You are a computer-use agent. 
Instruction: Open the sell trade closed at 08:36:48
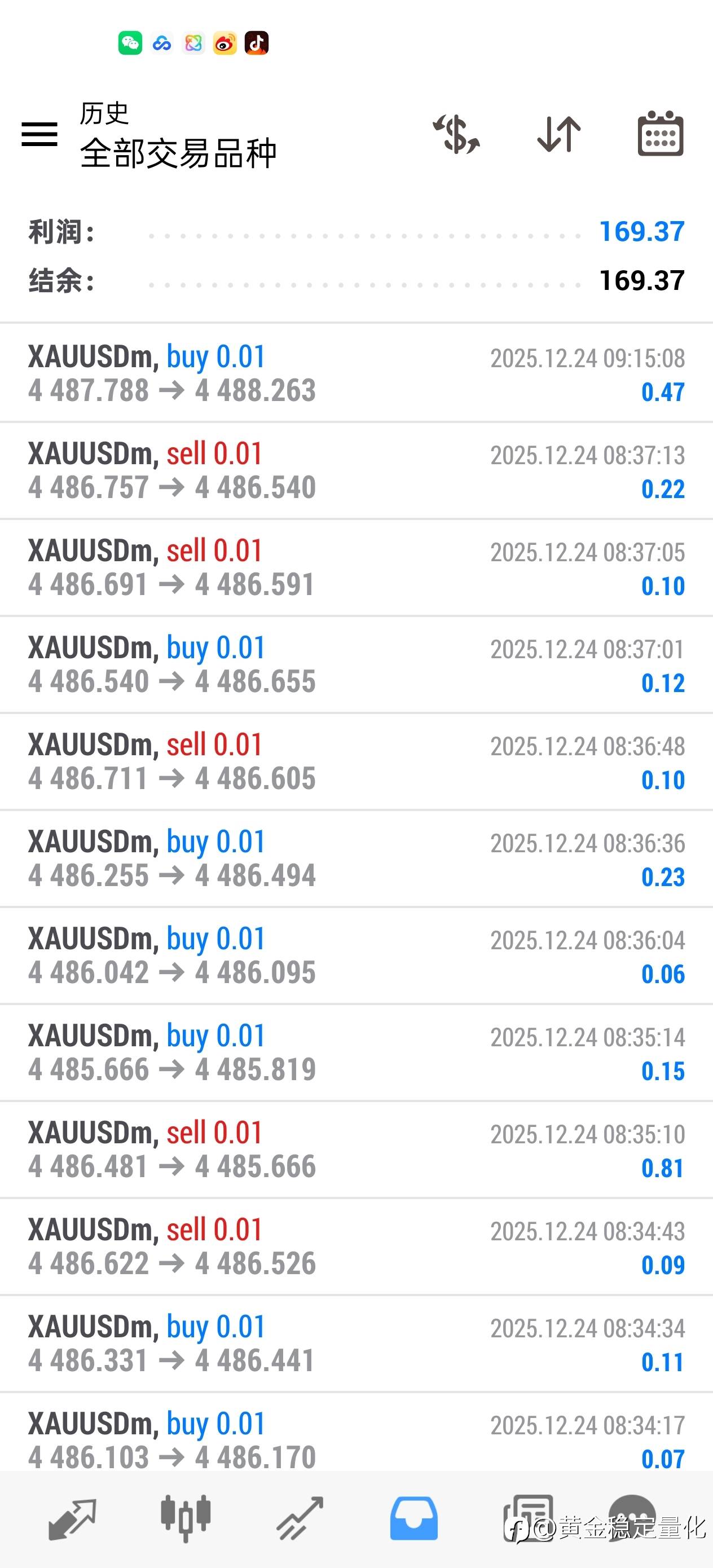coord(356,761)
